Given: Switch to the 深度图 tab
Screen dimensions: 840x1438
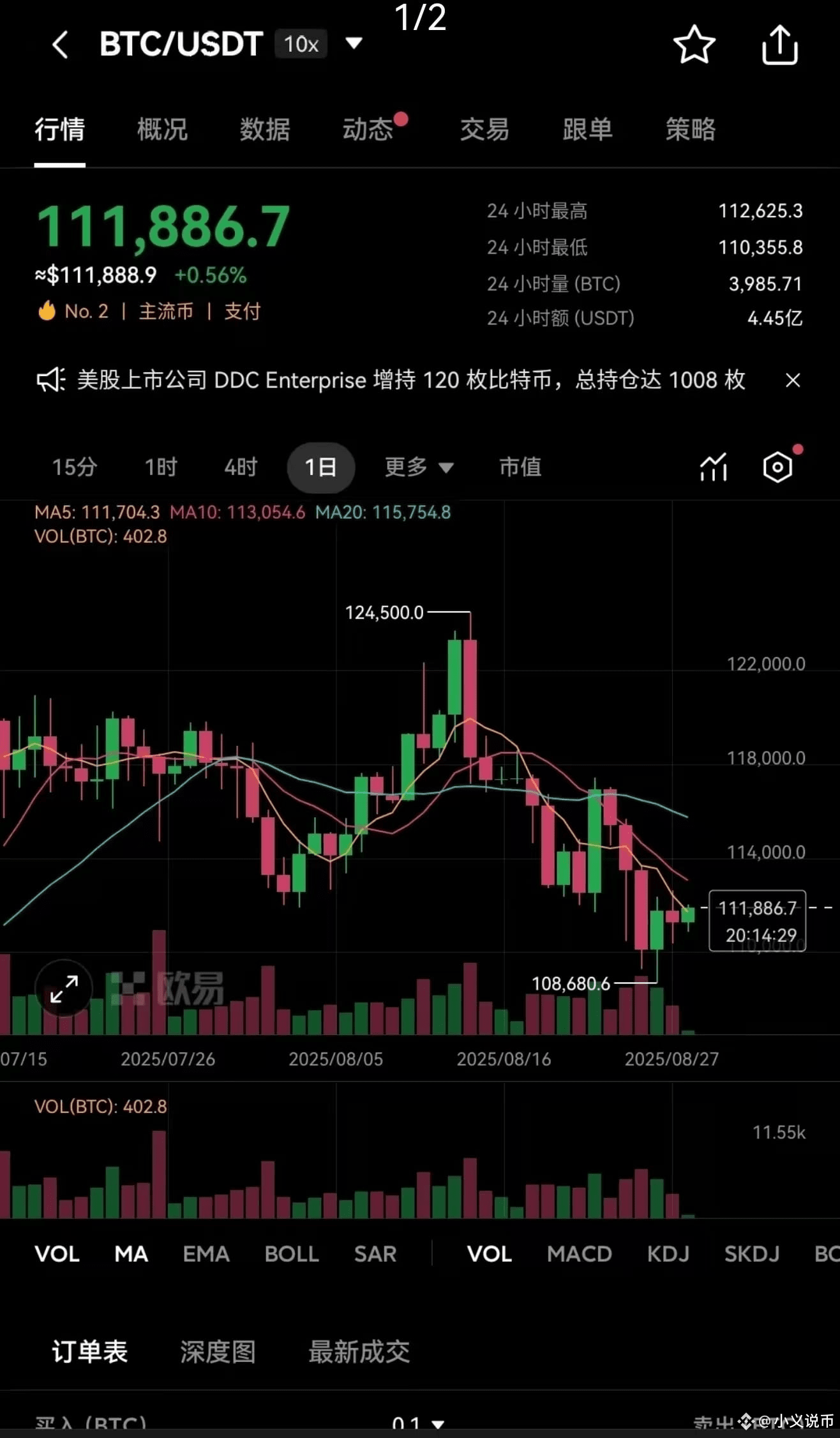Looking at the screenshot, I should (x=218, y=1352).
